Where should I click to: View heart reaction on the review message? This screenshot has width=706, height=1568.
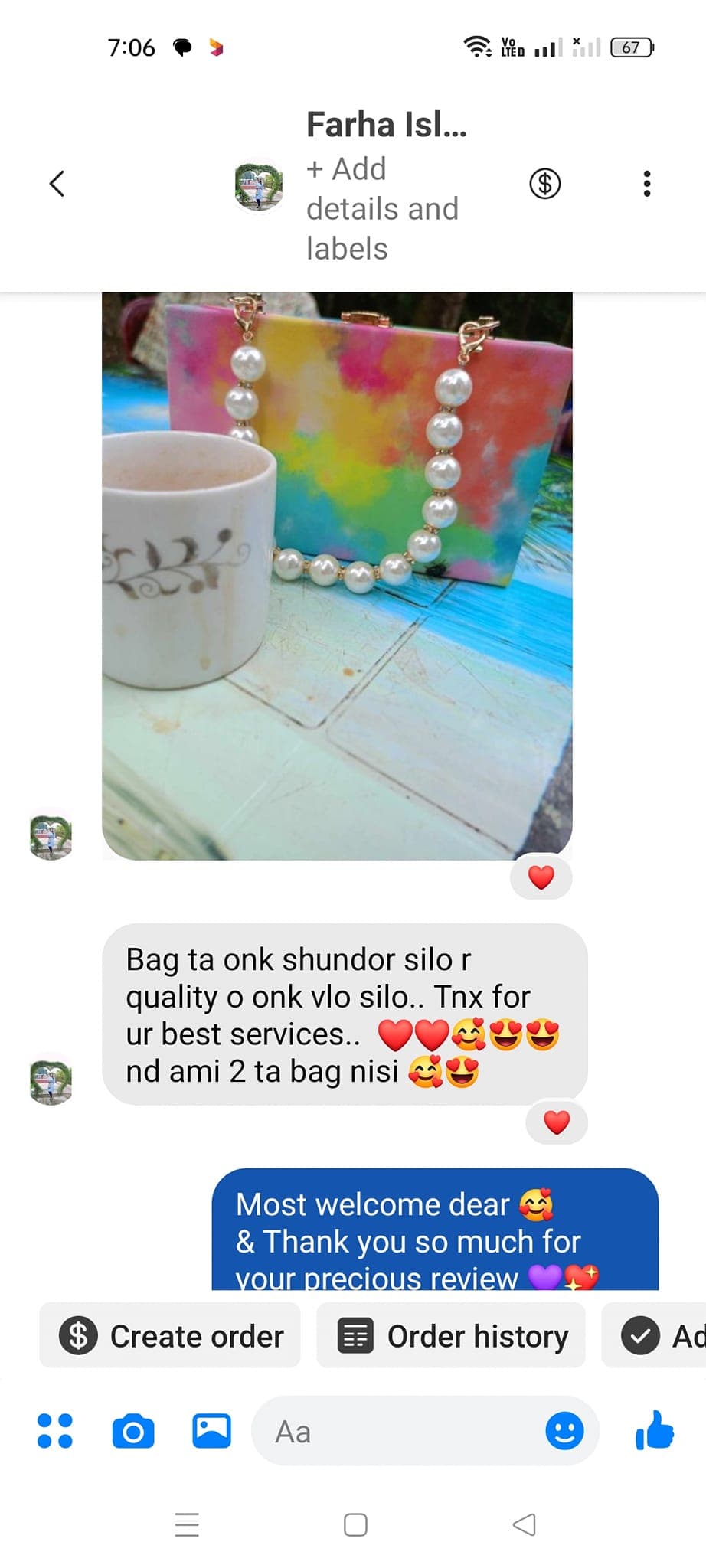click(x=557, y=1122)
